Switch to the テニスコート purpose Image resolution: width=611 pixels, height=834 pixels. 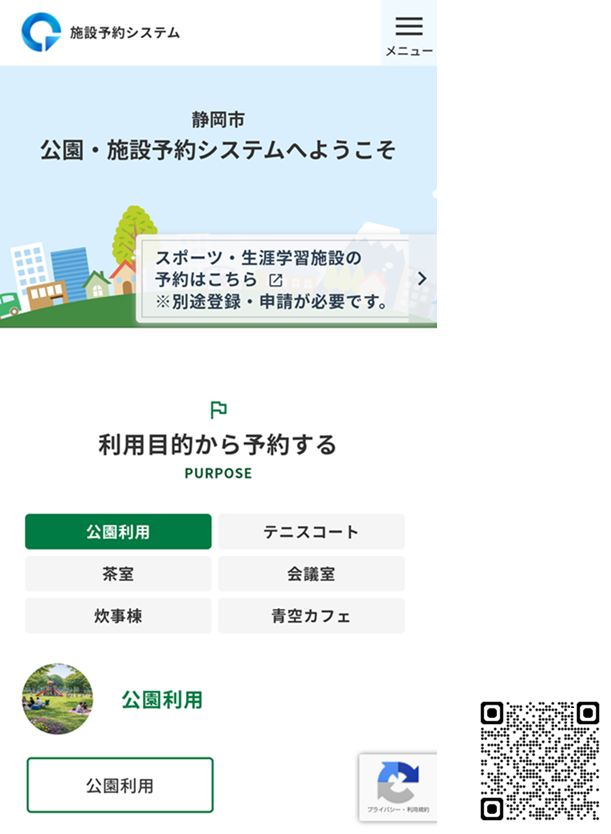(311, 532)
